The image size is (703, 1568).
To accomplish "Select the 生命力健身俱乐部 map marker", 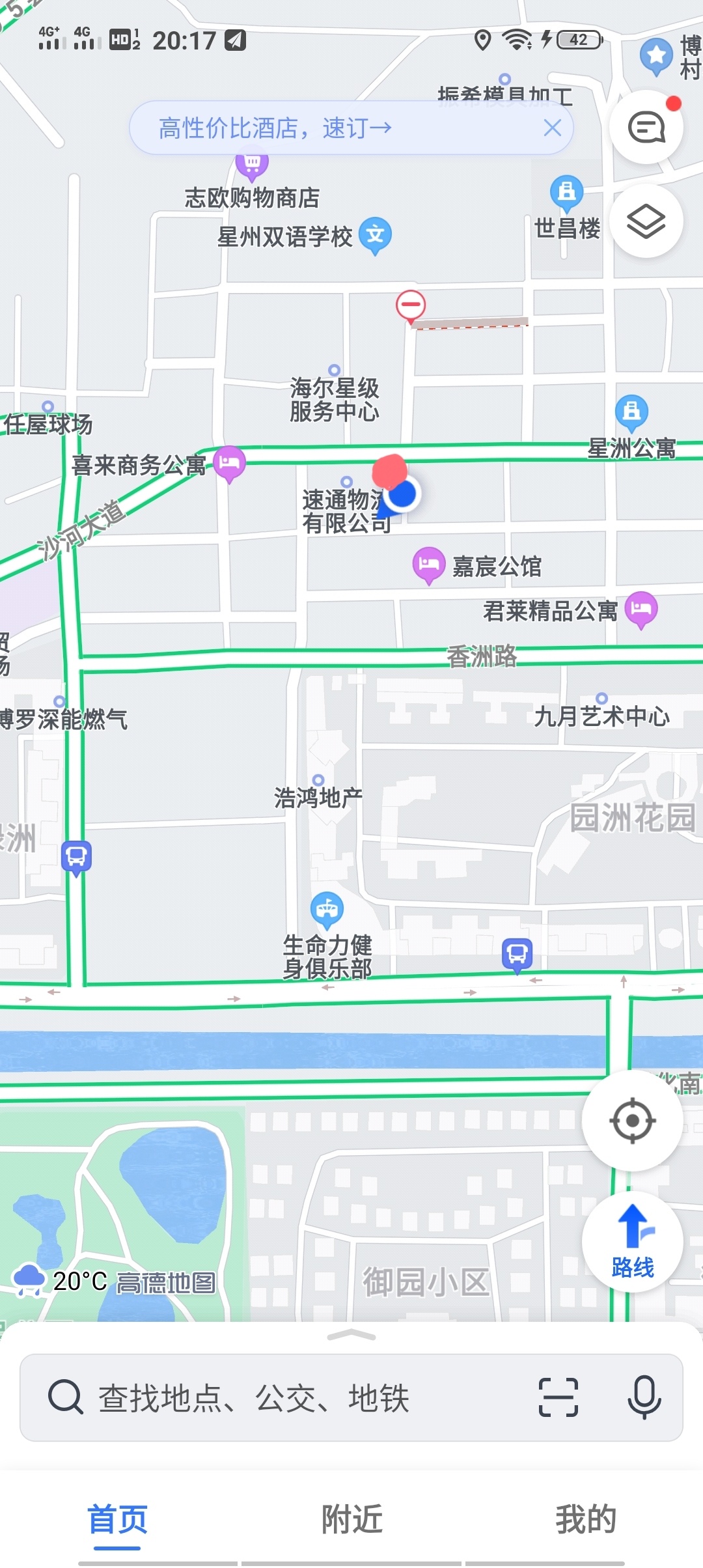I will pos(327,910).
